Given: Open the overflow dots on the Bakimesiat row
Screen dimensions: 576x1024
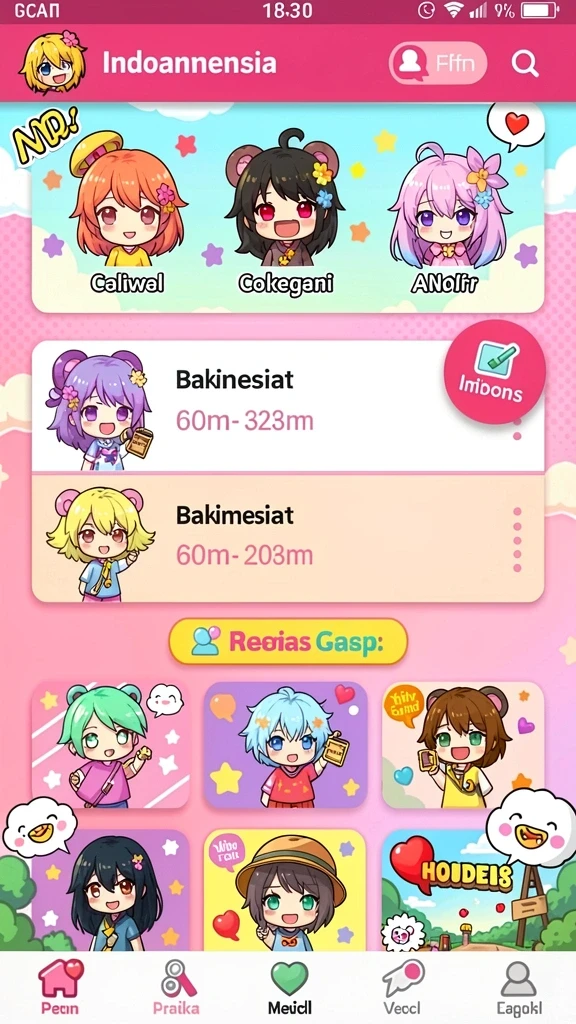Looking at the screenshot, I should [x=517, y=539].
